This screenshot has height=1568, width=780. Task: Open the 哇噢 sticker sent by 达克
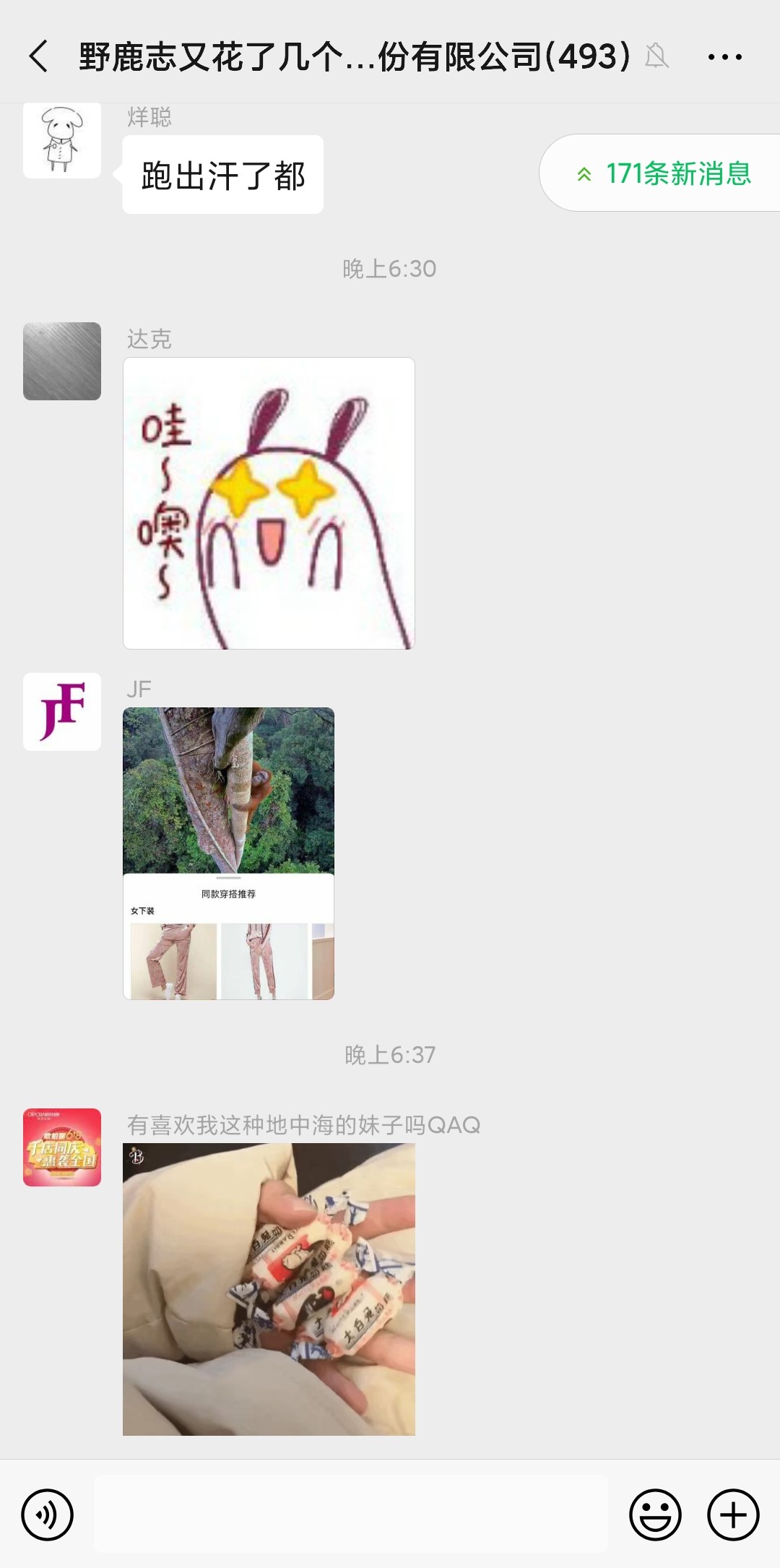pos(269,503)
